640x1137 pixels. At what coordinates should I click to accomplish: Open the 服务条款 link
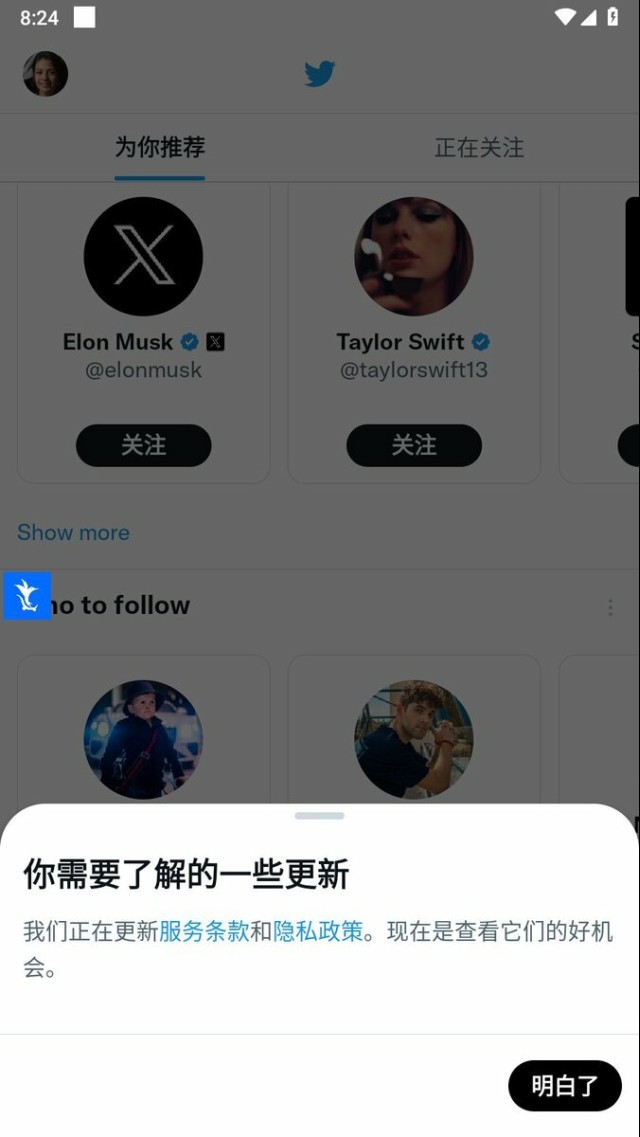click(x=204, y=932)
